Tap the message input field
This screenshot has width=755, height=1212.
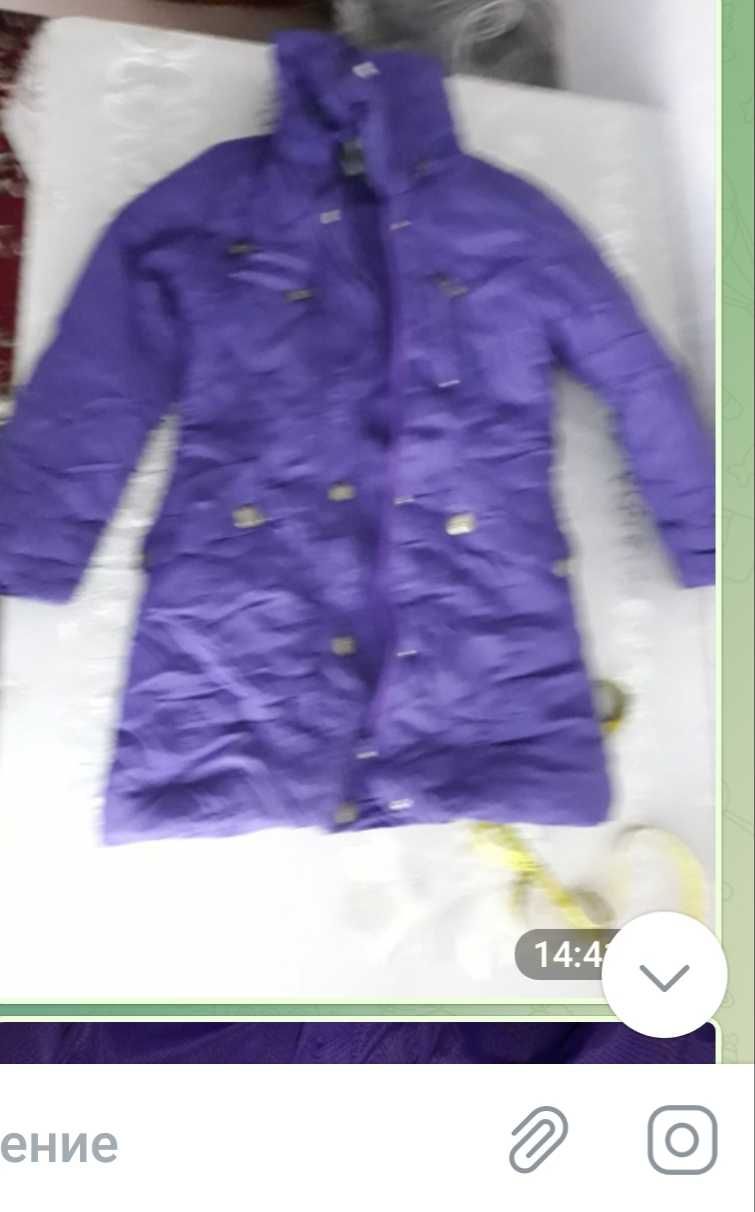[x=200, y=1143]
